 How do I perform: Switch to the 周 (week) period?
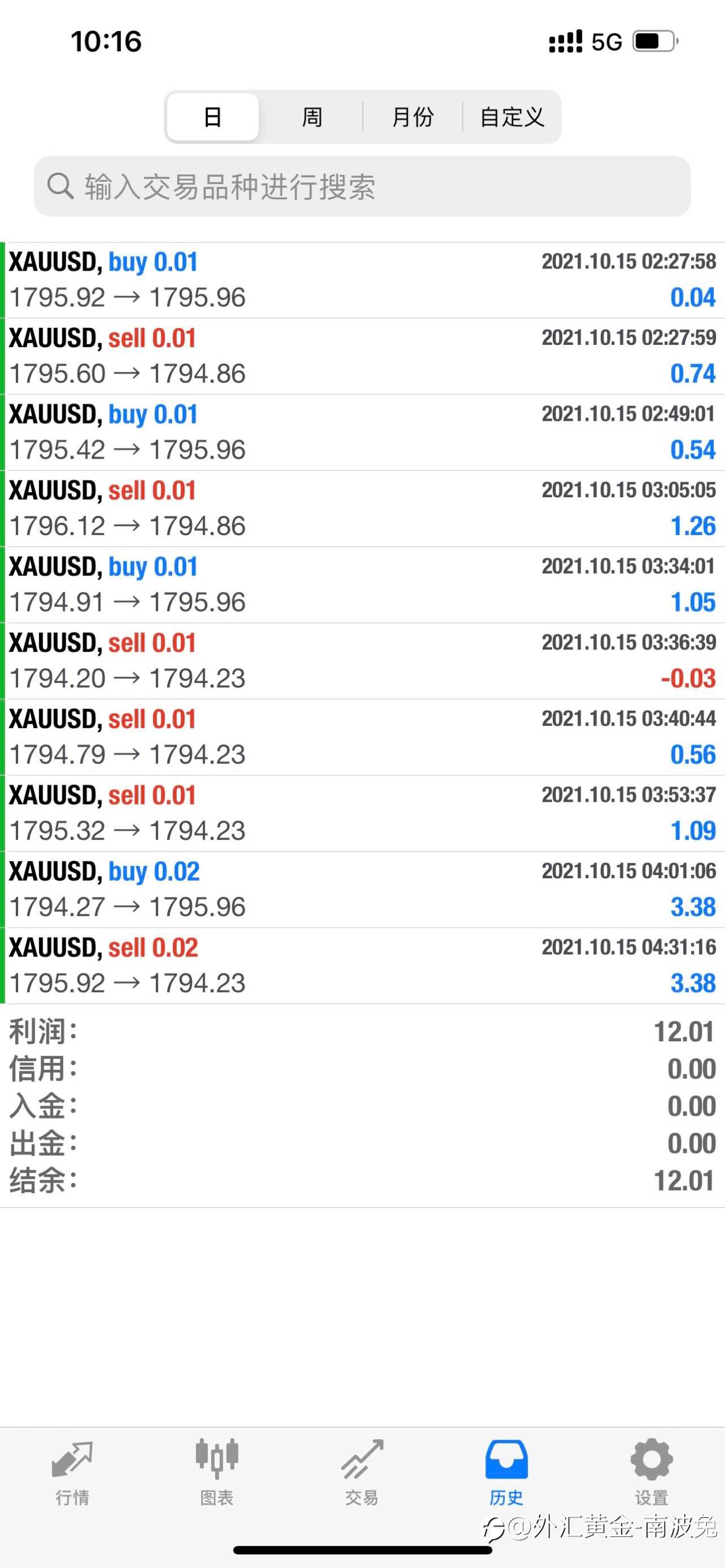(x=312, y=117)
